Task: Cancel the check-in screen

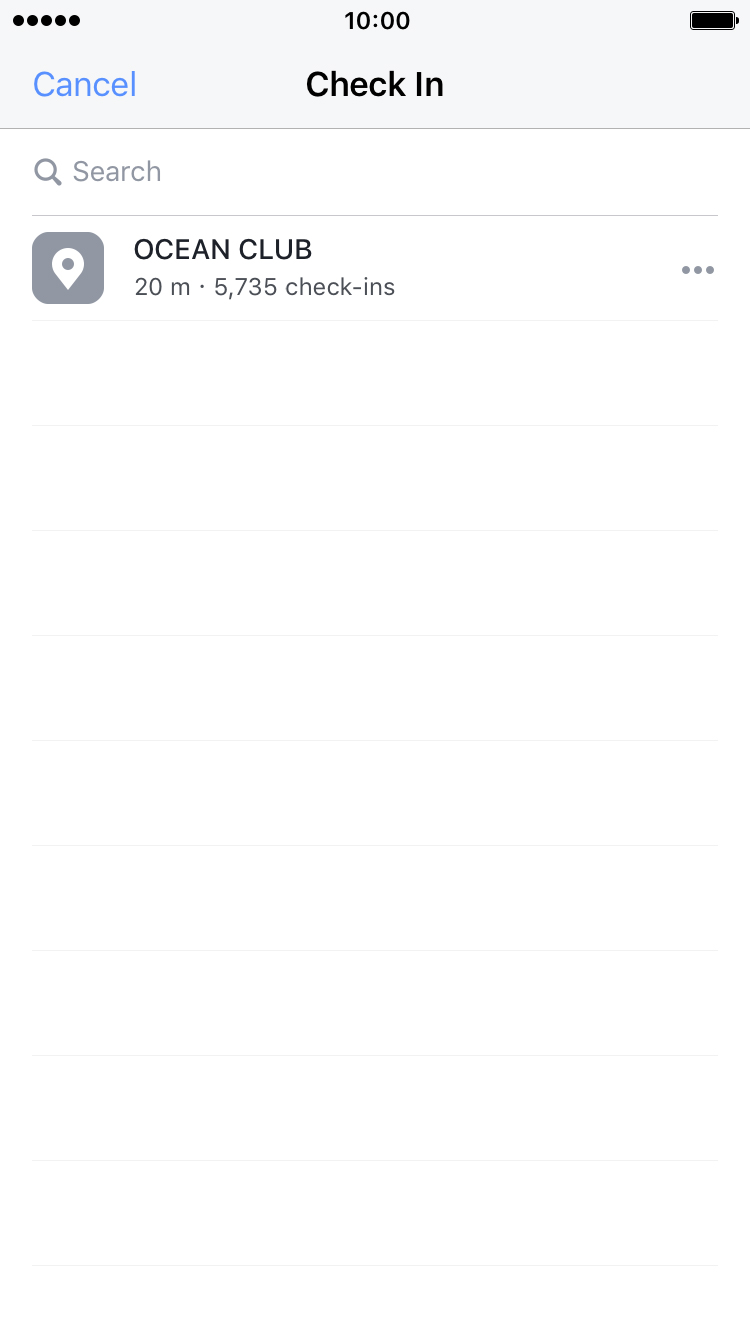Action: pyautogui.click(x=85, y=85)
